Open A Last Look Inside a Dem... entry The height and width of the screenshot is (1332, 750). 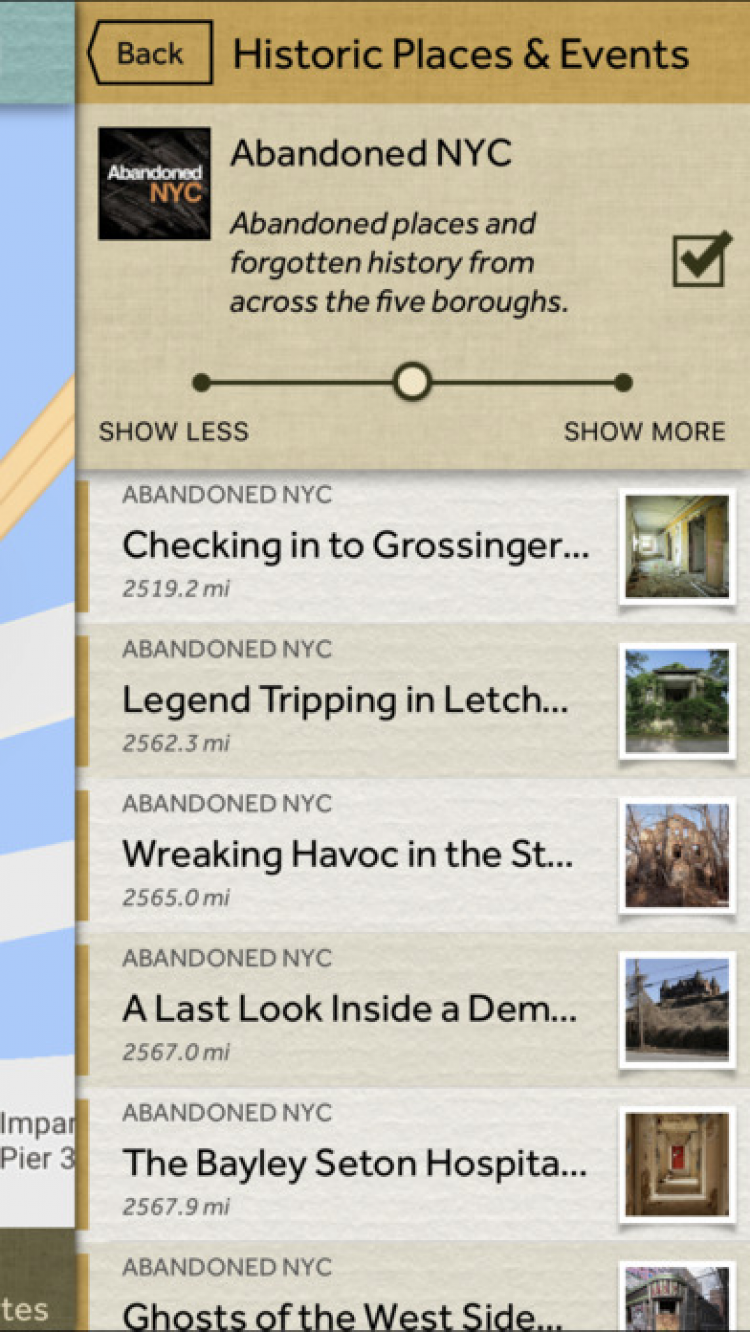click(349, 1009)
